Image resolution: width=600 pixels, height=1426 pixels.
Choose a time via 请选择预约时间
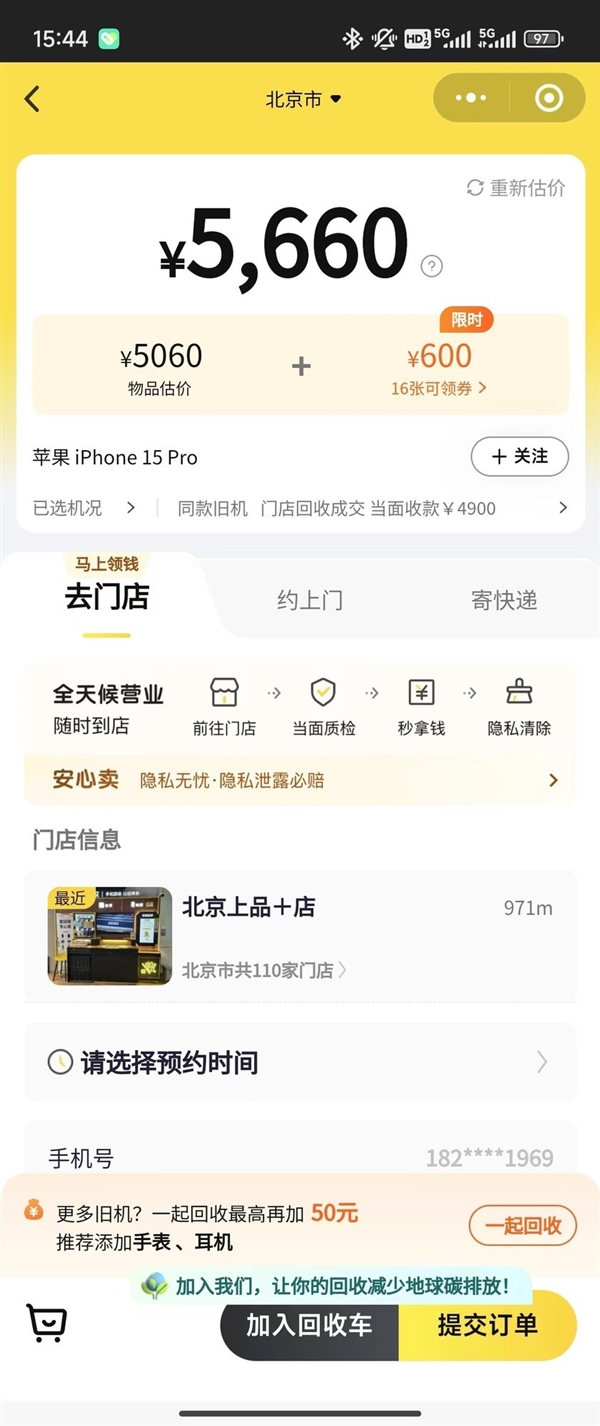(x=300, y=1062)
